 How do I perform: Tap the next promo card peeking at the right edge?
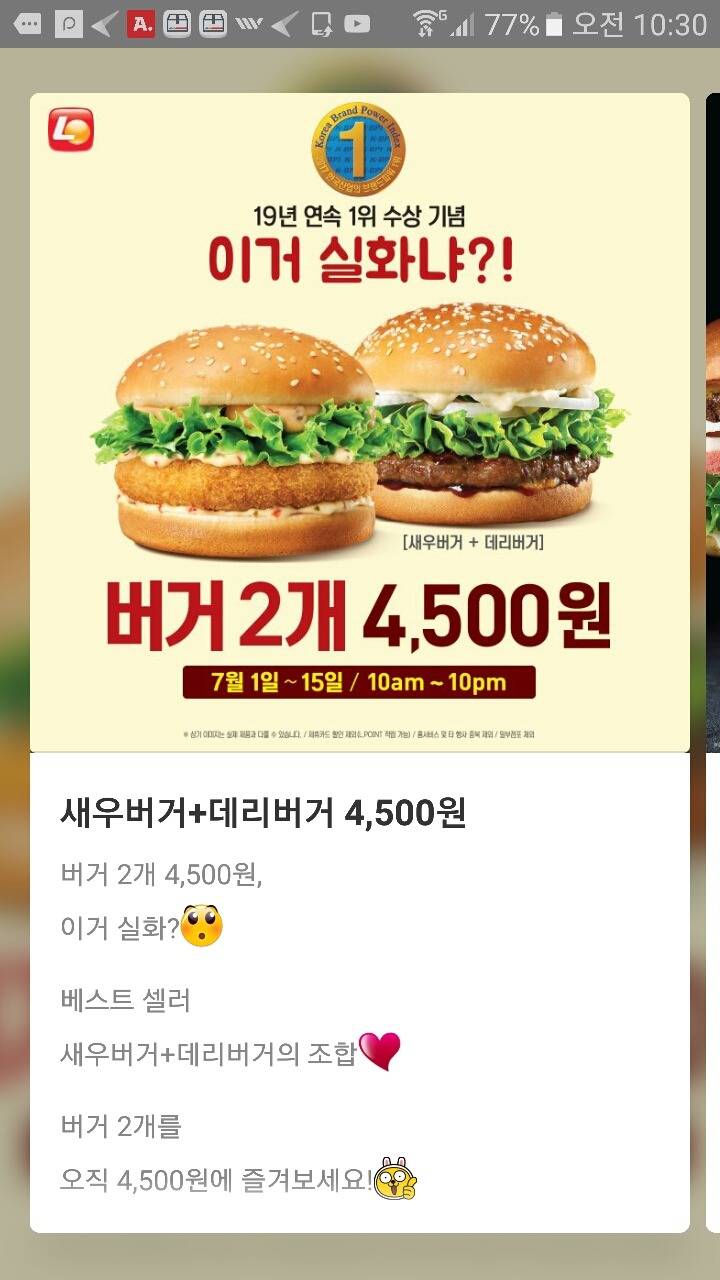(712, 420)
